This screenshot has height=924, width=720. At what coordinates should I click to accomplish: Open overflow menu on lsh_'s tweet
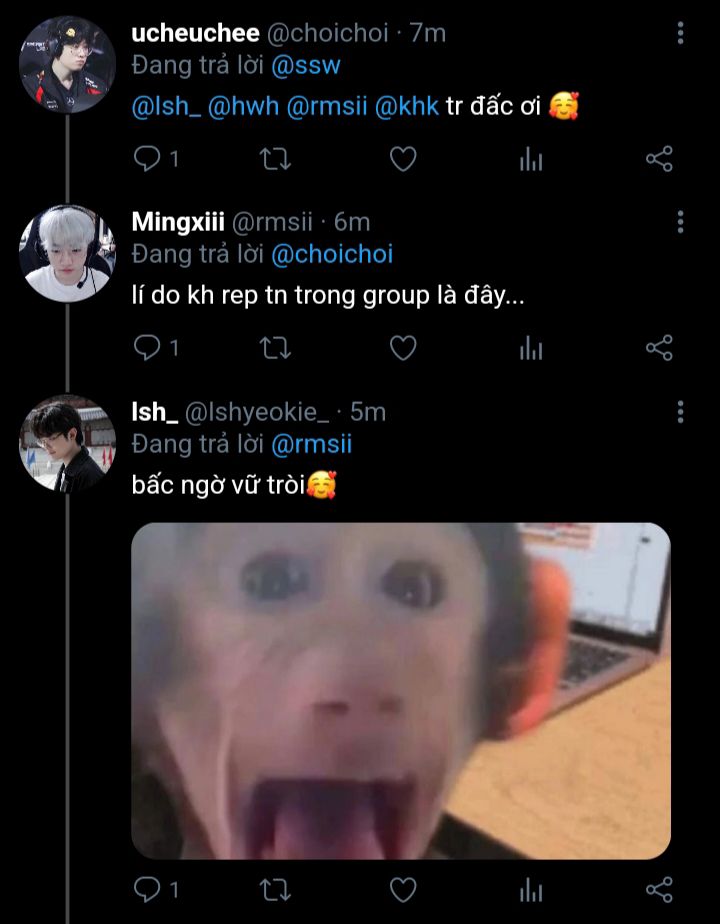pyautogui.click(x=681, y=411)
